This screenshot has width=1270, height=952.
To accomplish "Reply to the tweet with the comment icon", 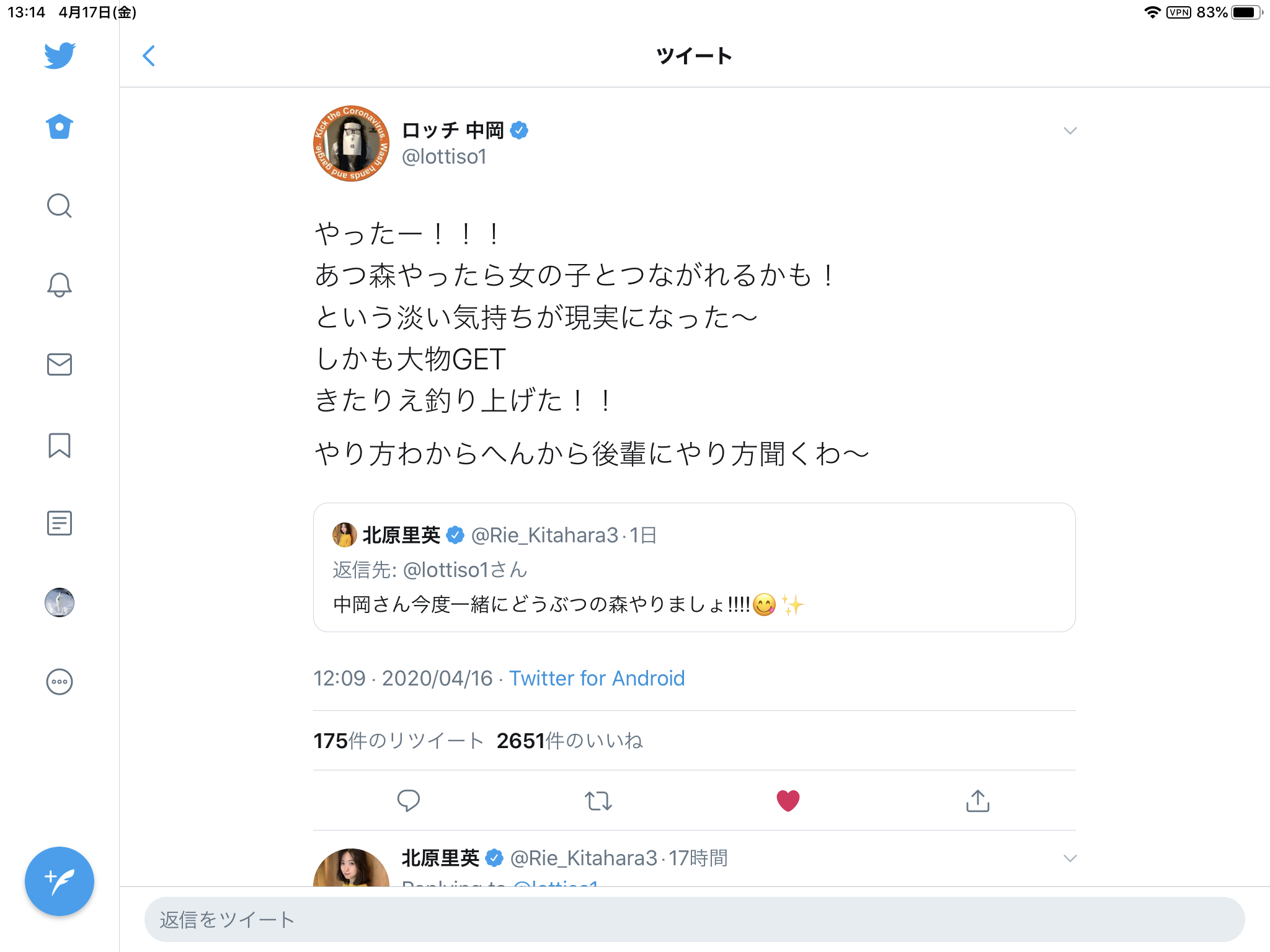I will (x=408, y=800).
